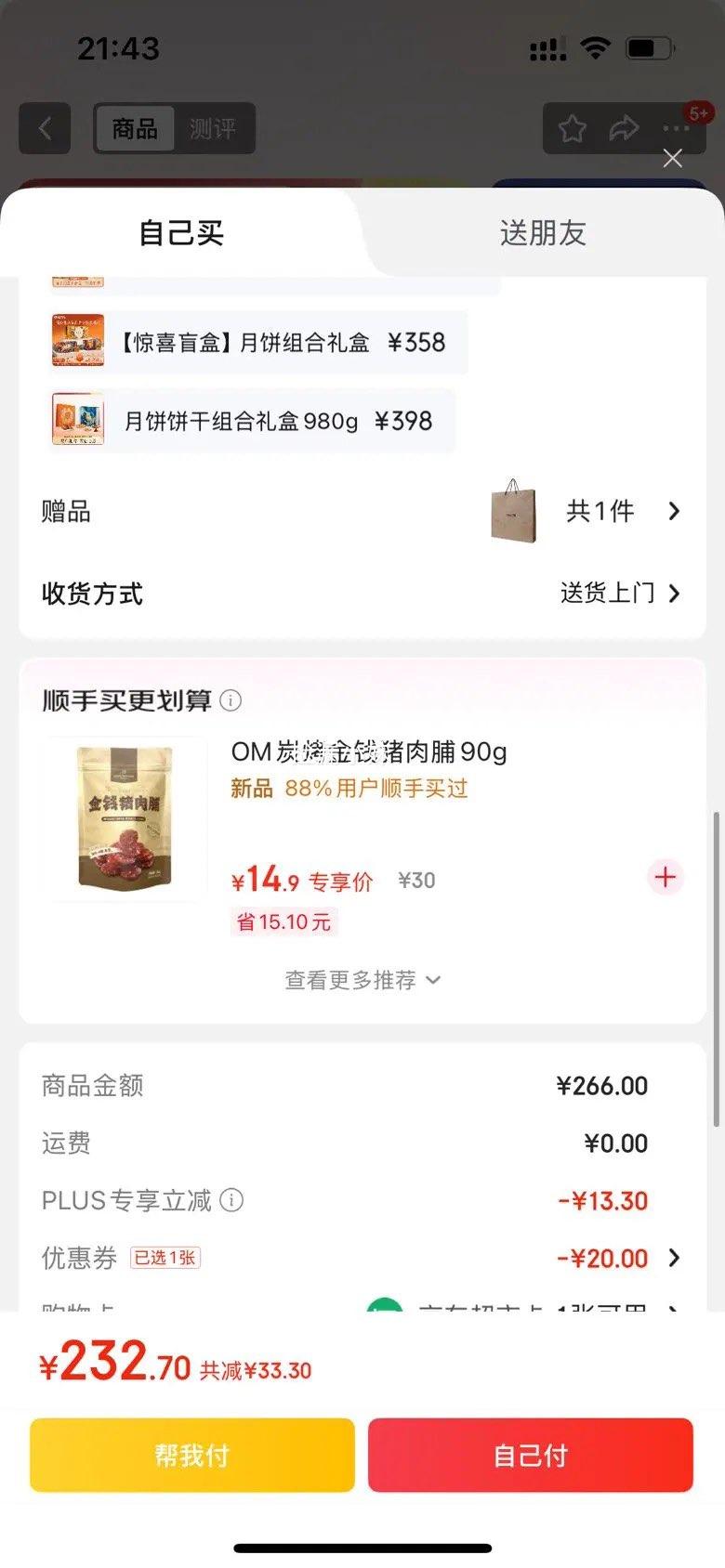Tap 帮我付 to ask someone to pay
The width and height of the screenshot is (725, 1568).
point(192,1455)
